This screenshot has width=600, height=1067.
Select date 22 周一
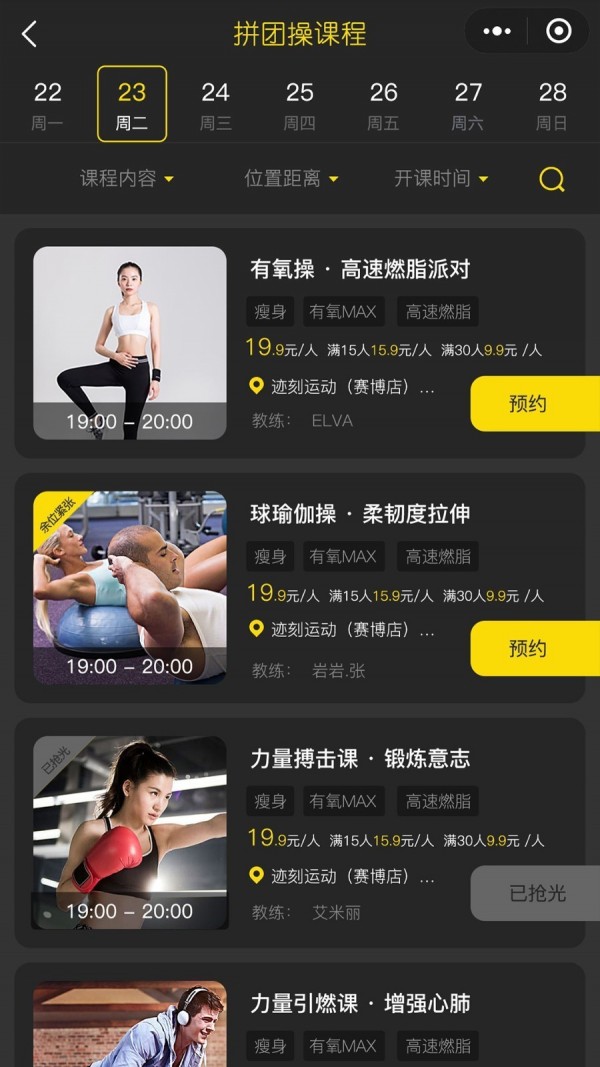click(x=47, y=105)
